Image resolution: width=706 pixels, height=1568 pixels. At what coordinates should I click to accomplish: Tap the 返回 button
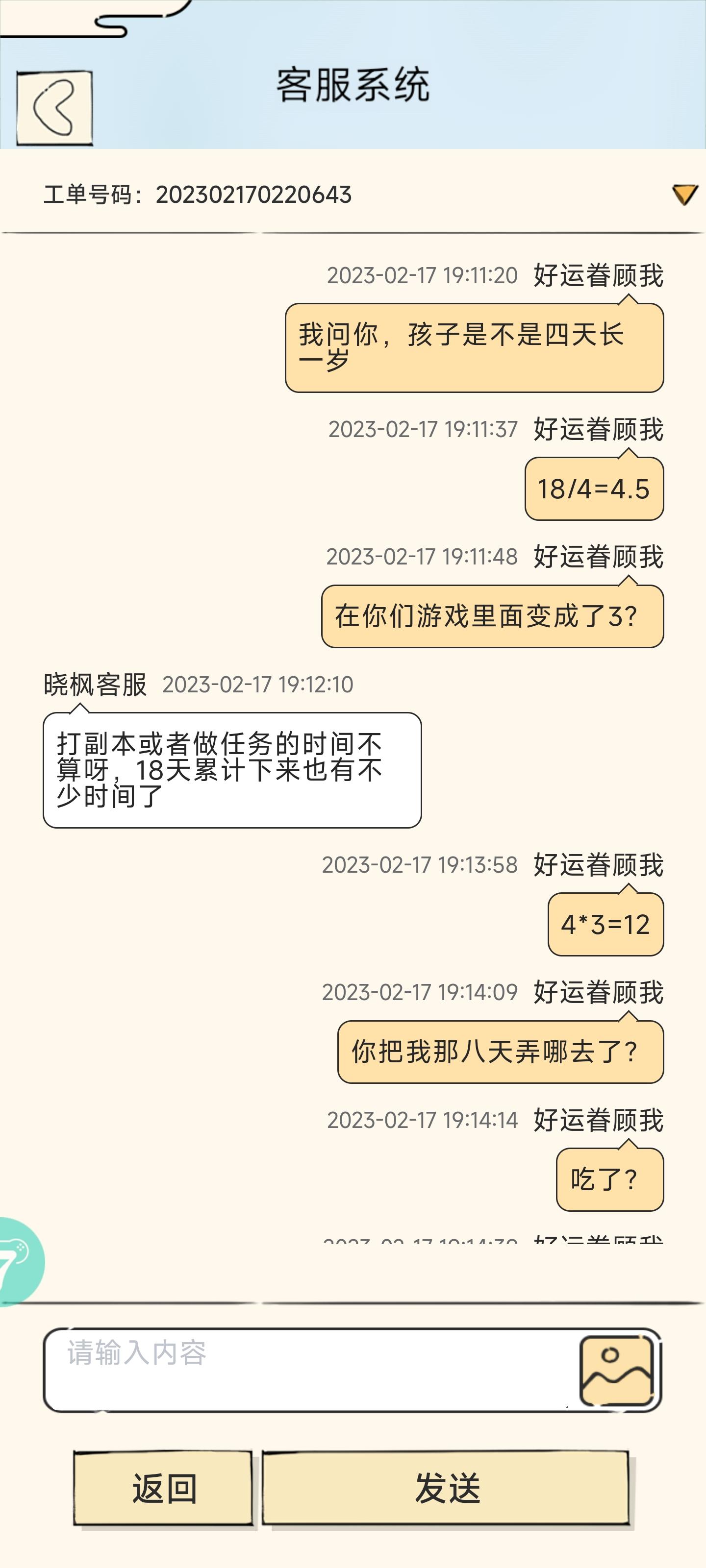[163, 1488]
